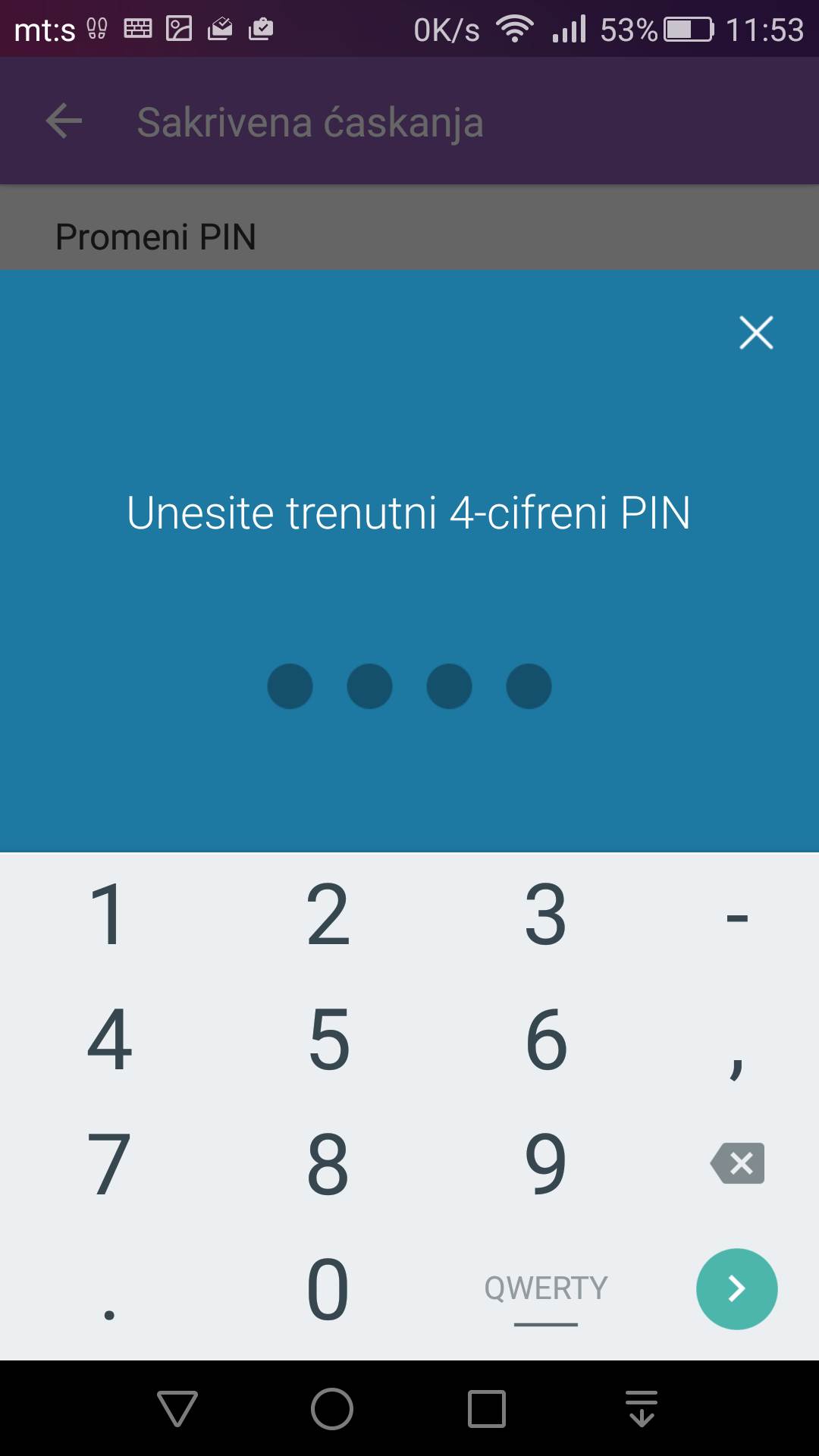The height and width of the screenshot is (1456, 819).
Task: Go back from Sakrivena ćaskanja
Action: click(x=64, y=121)
